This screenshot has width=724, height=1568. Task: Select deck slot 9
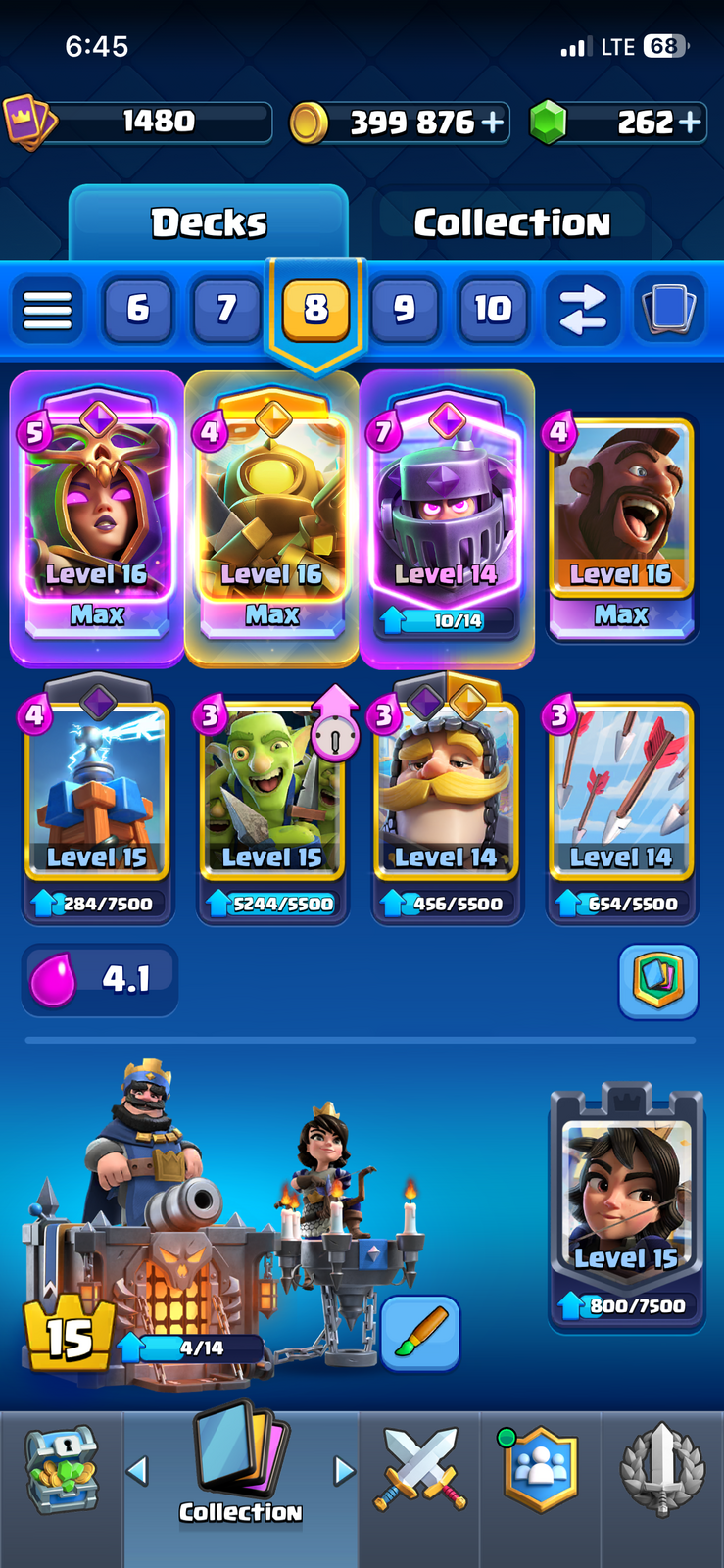click(x=405, y=310)
